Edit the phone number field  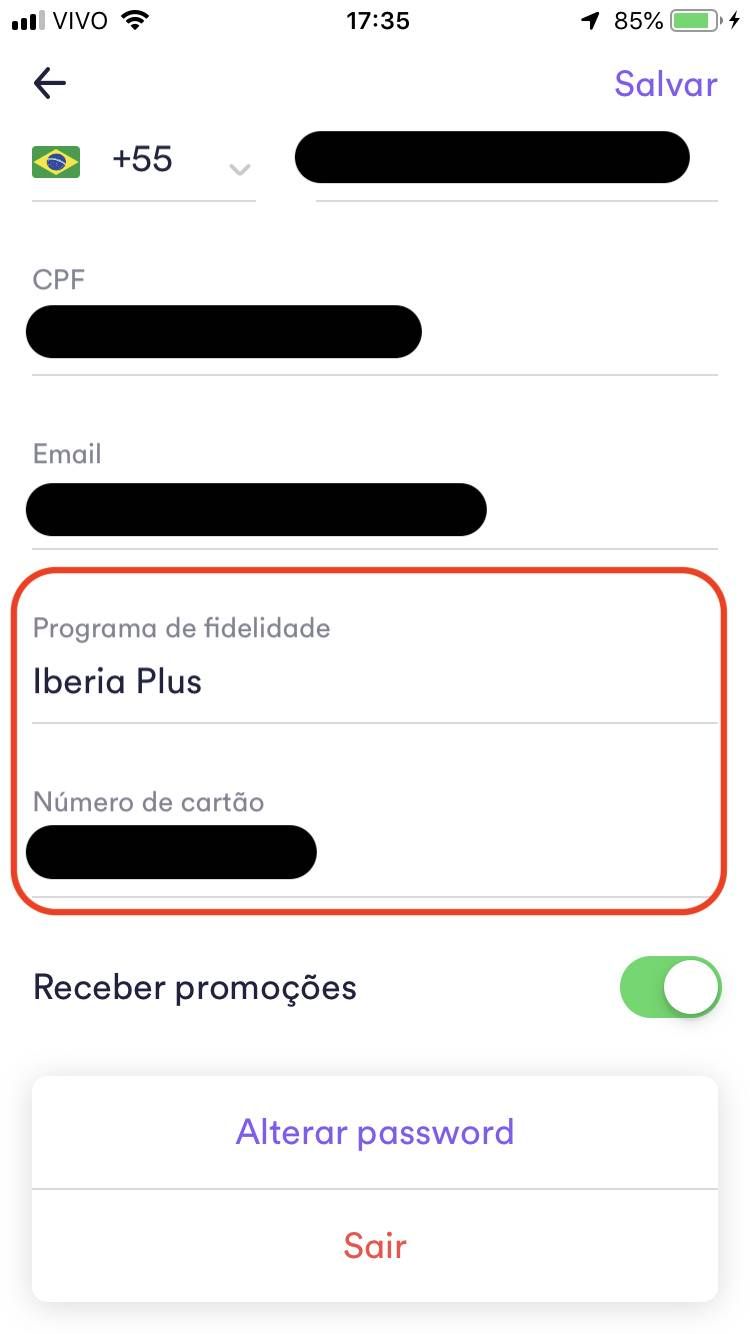click(x=517, y=161)
